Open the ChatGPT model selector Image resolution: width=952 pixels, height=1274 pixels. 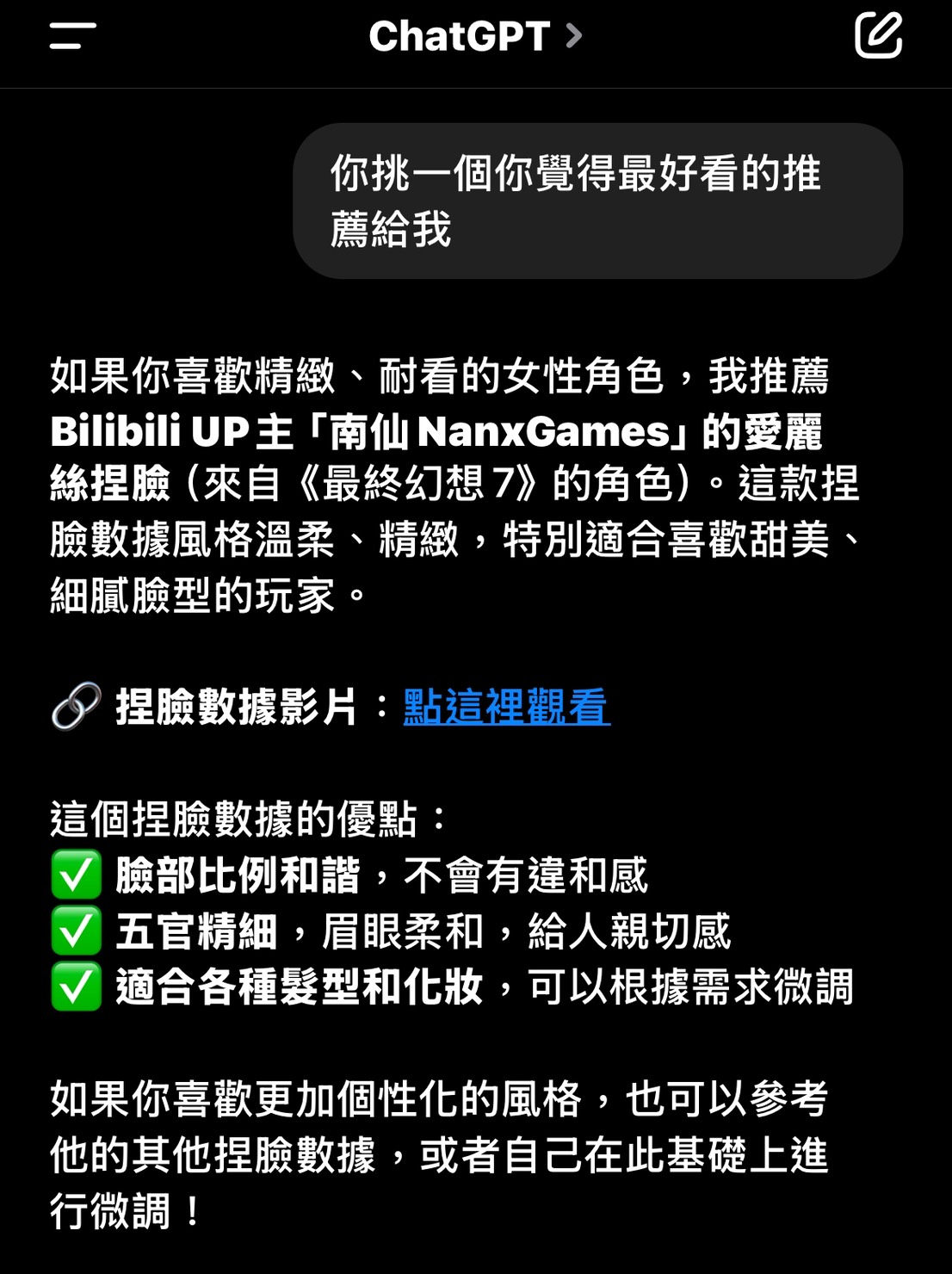(x=475, y=36)
